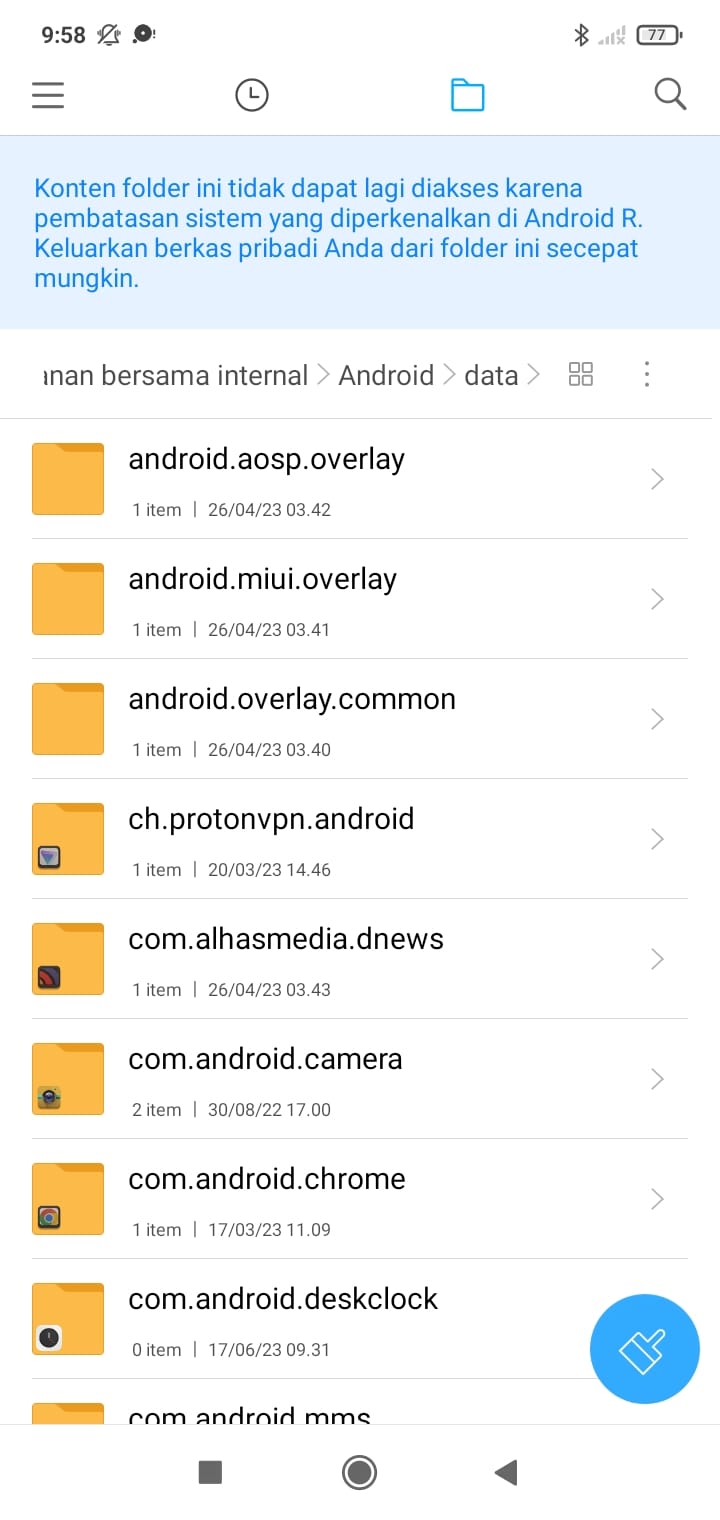720x1520 pixels.
Task: Open the ch.protonvpn.android folder
Action: (360, 839)
